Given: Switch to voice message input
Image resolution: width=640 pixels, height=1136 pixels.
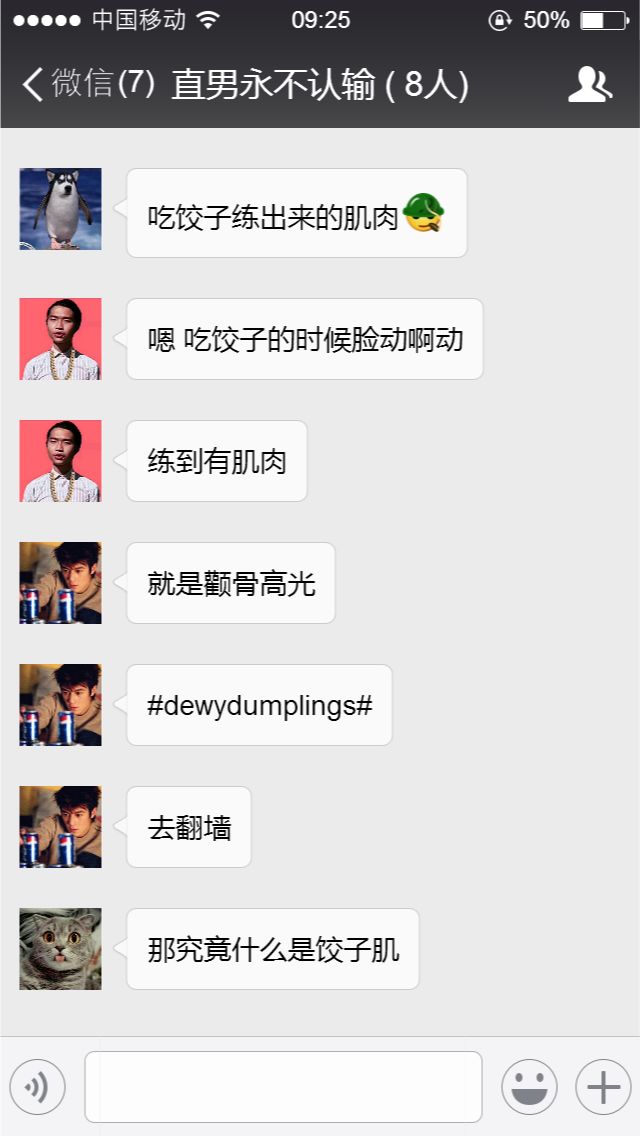Looking at the screenshot, I should (x=38, y=1087).
